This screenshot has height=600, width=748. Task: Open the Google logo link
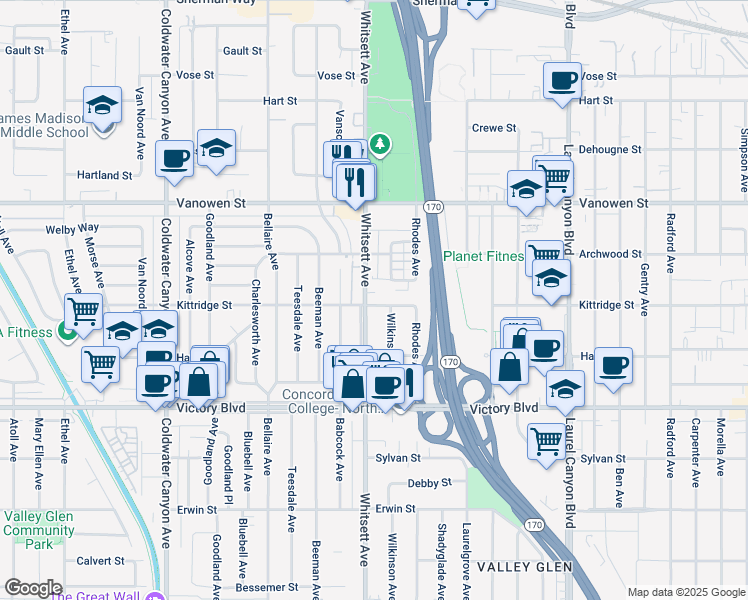coord(33,588)
